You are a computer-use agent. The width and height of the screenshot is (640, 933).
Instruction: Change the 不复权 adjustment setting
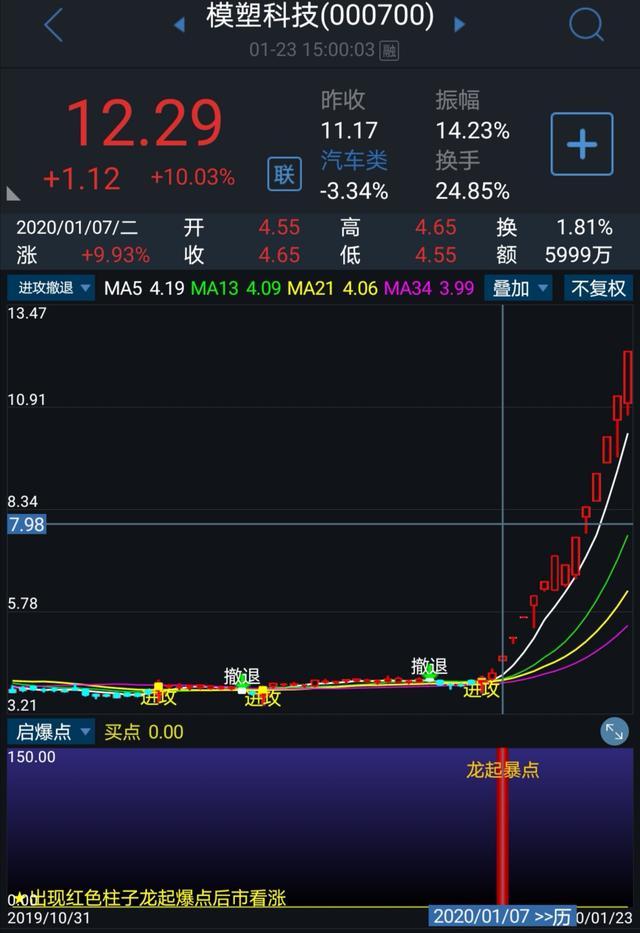pyautogui.click(x=598, y=289)
